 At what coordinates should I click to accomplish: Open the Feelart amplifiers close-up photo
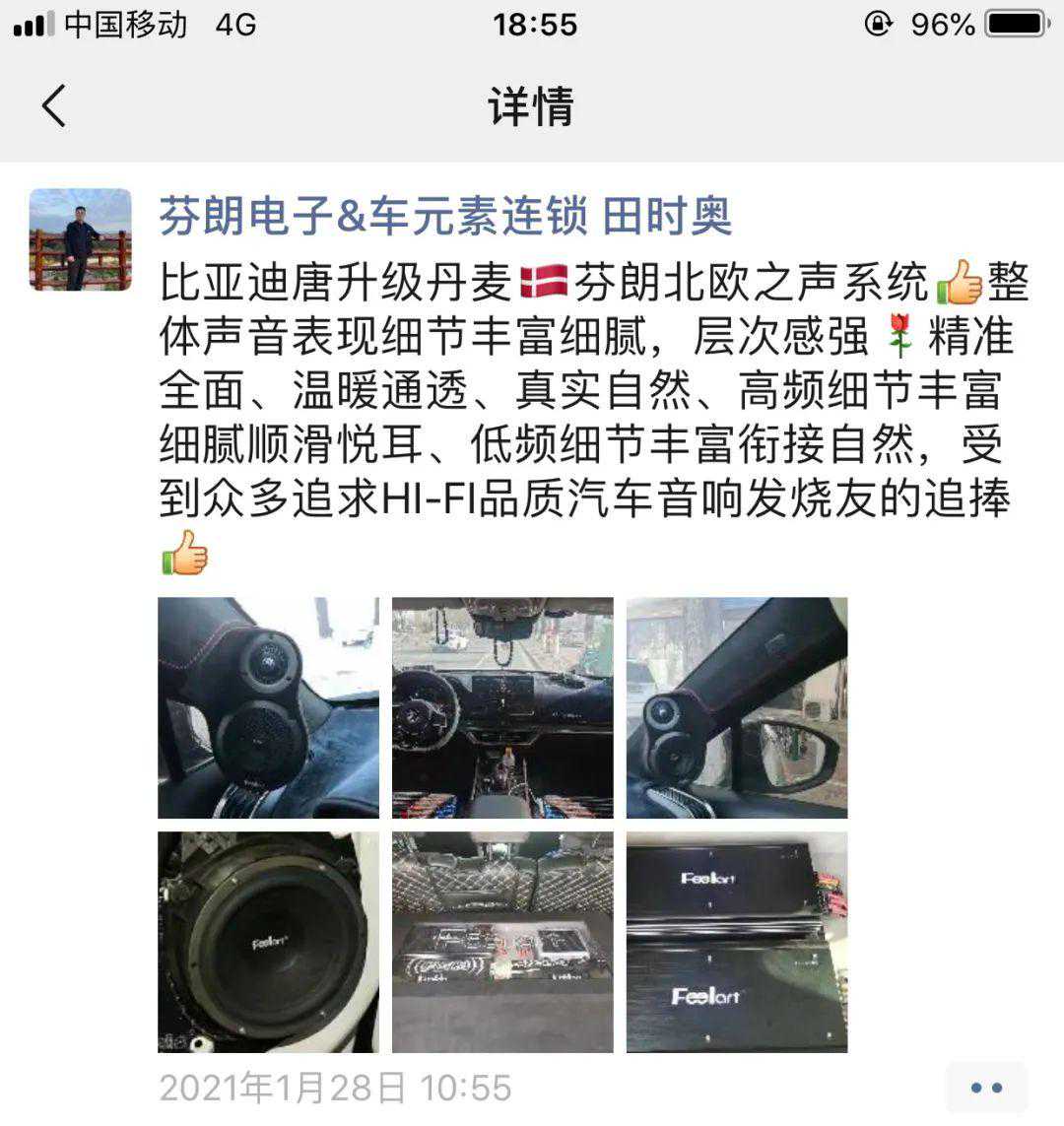[x=737, y=942]
